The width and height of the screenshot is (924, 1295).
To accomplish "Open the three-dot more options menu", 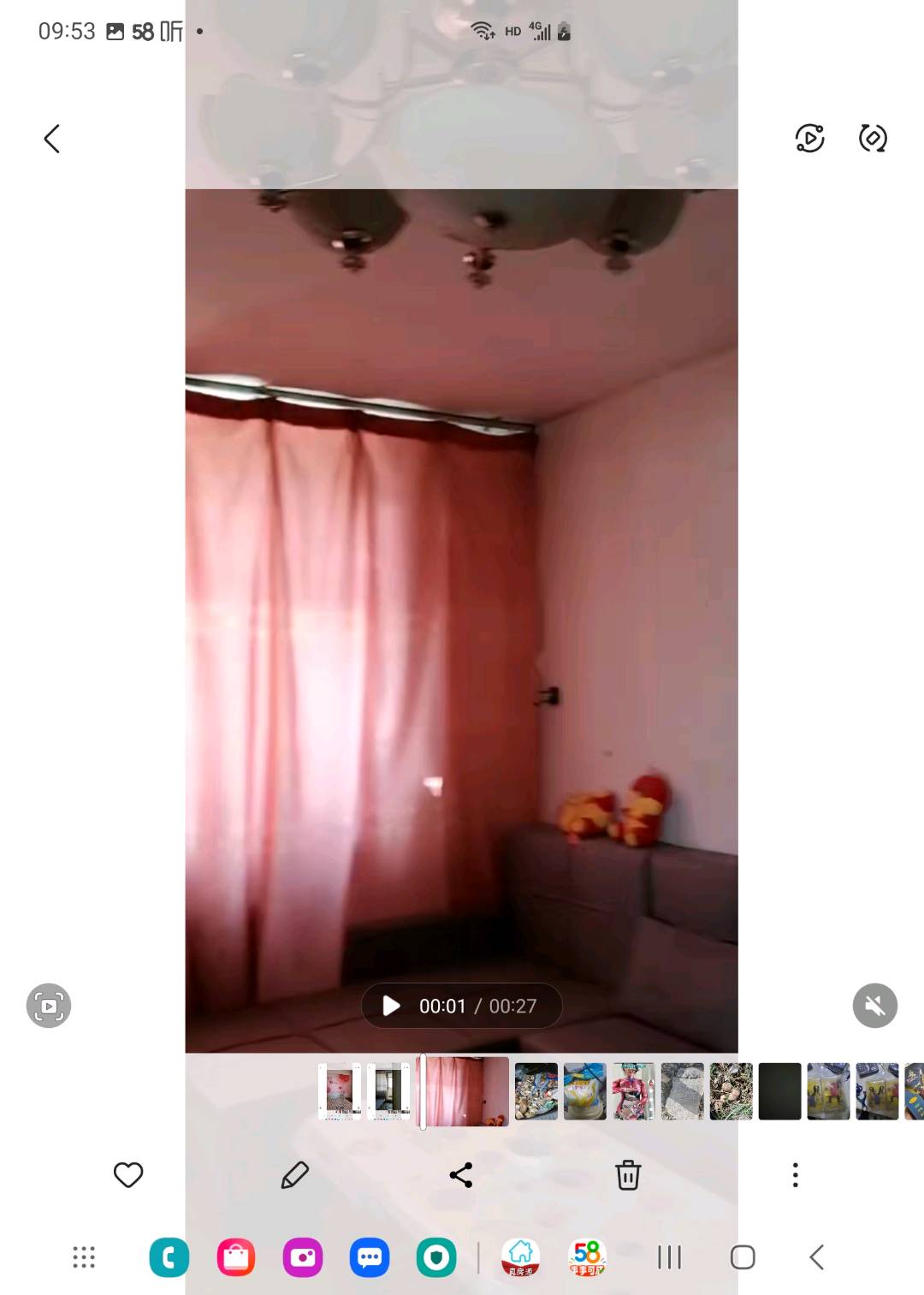I will coord(795,1175).
